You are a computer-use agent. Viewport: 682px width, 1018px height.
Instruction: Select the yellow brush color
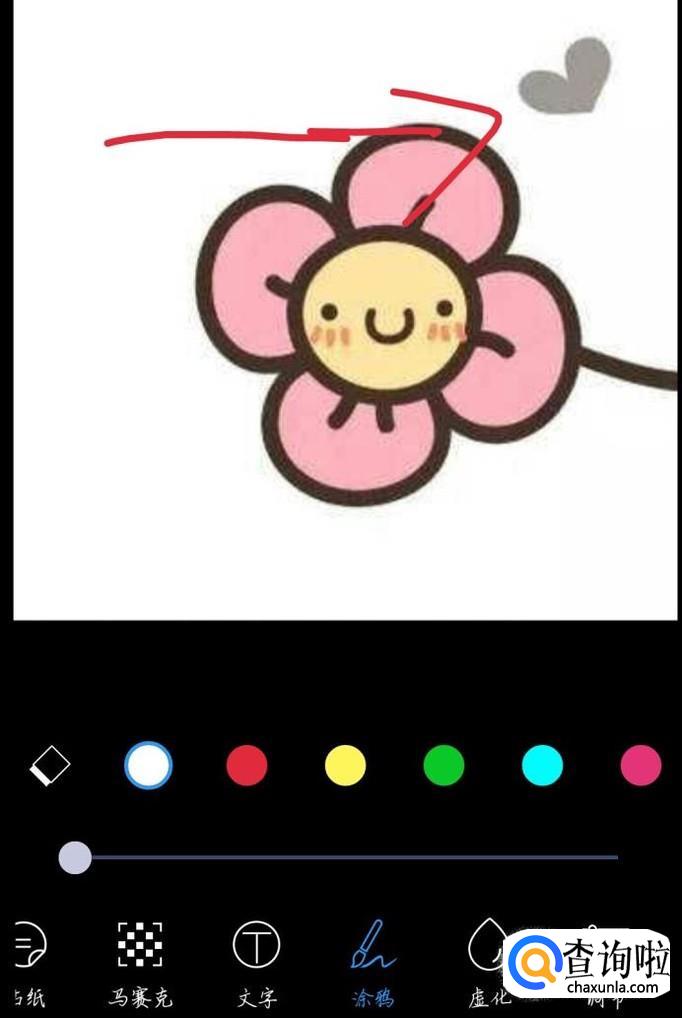345,766
